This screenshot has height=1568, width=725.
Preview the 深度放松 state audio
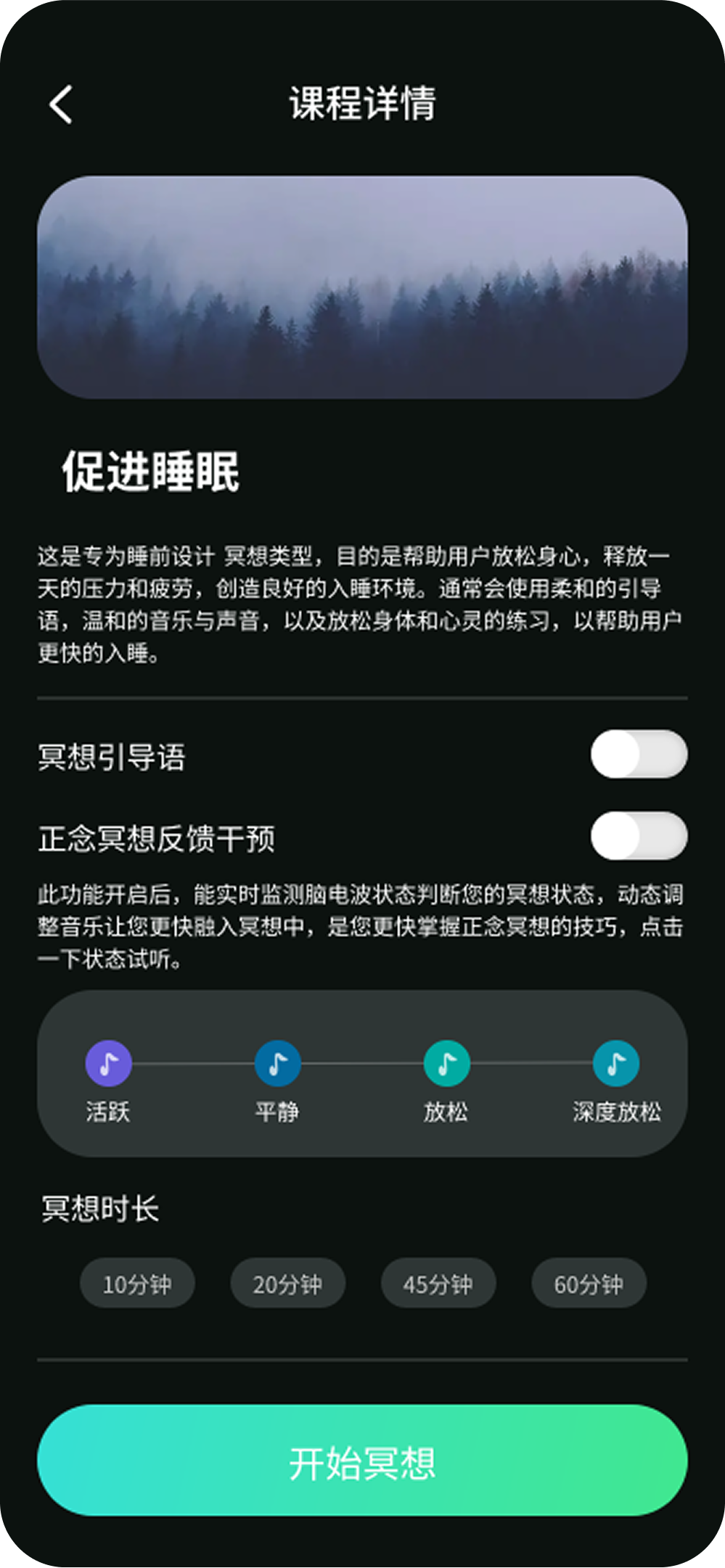(615, 1062)
